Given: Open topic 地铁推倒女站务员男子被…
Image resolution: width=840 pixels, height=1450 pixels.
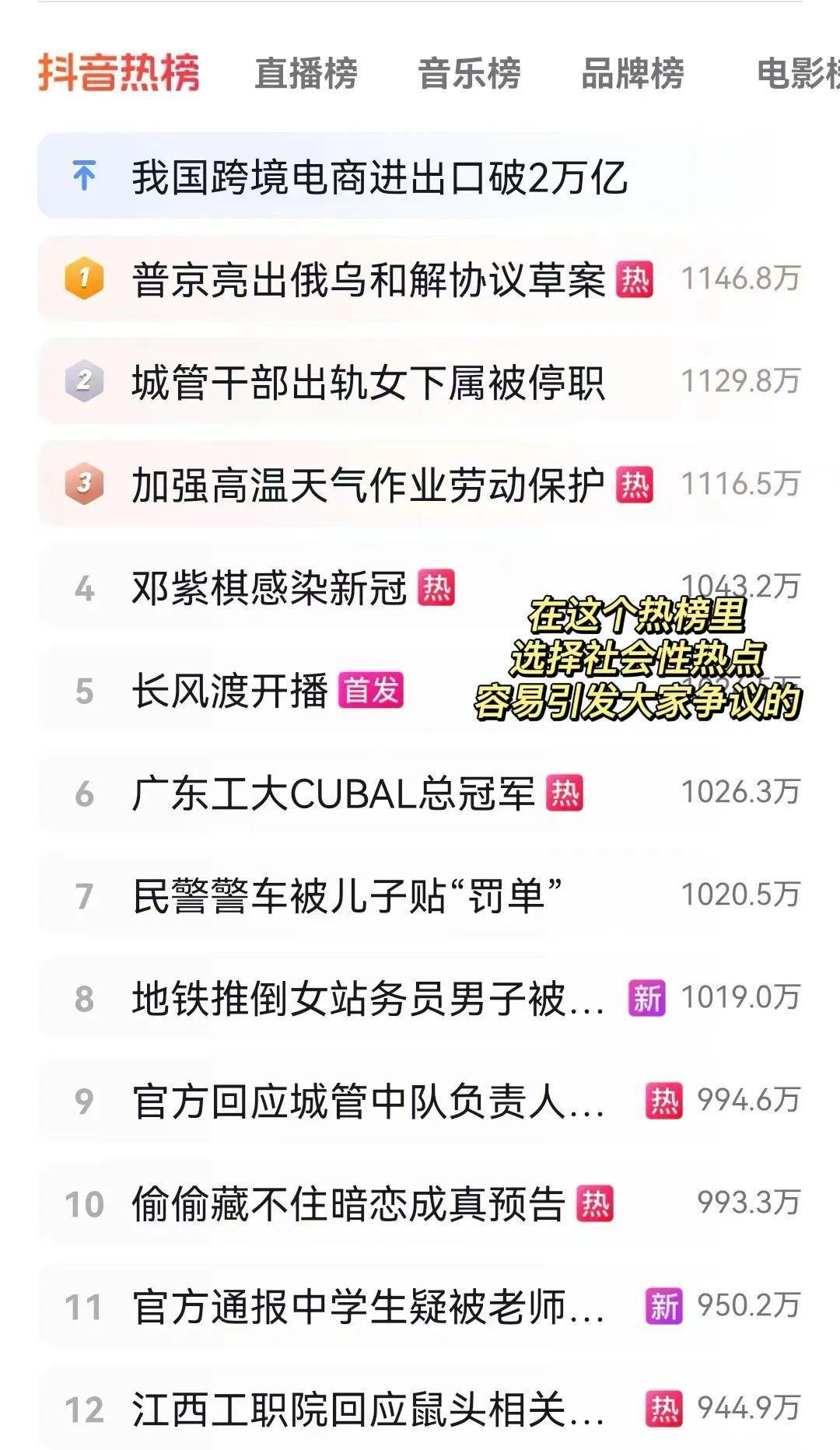Looking at the screenshot, I should pos(368,999).
